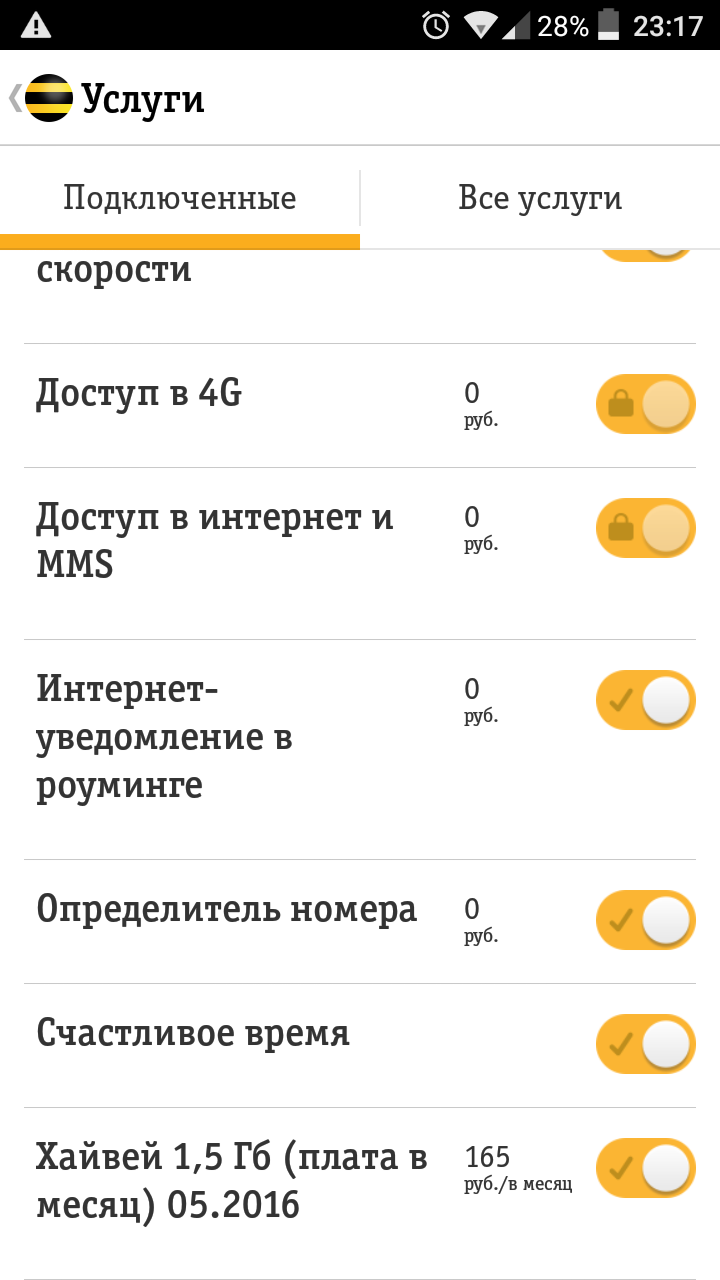Switch to the Подключенные tab
720x1280 pixels.
click(x=180, y=199)
